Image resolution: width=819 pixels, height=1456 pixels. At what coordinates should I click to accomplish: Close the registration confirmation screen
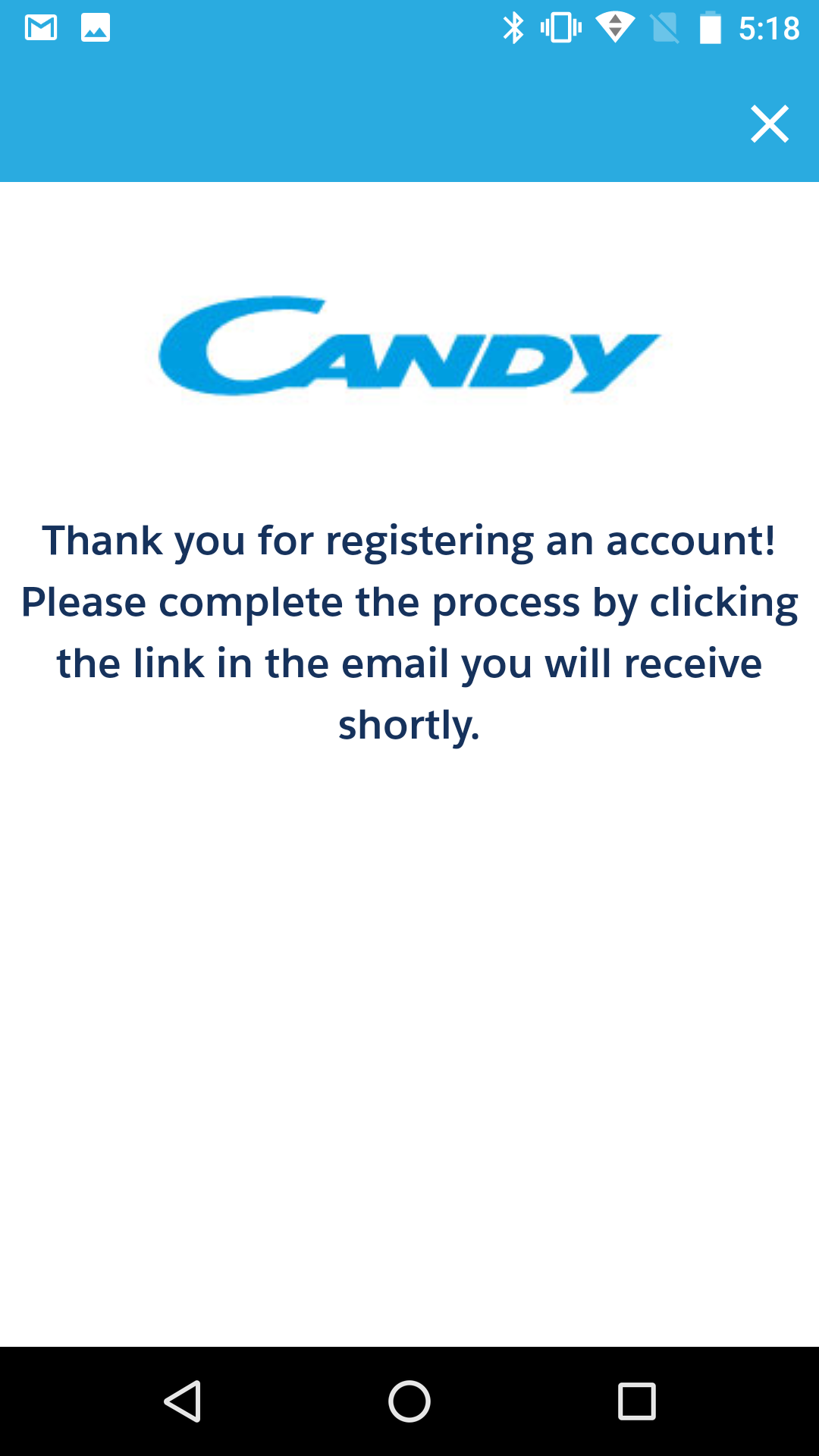(x=769, y=124)
